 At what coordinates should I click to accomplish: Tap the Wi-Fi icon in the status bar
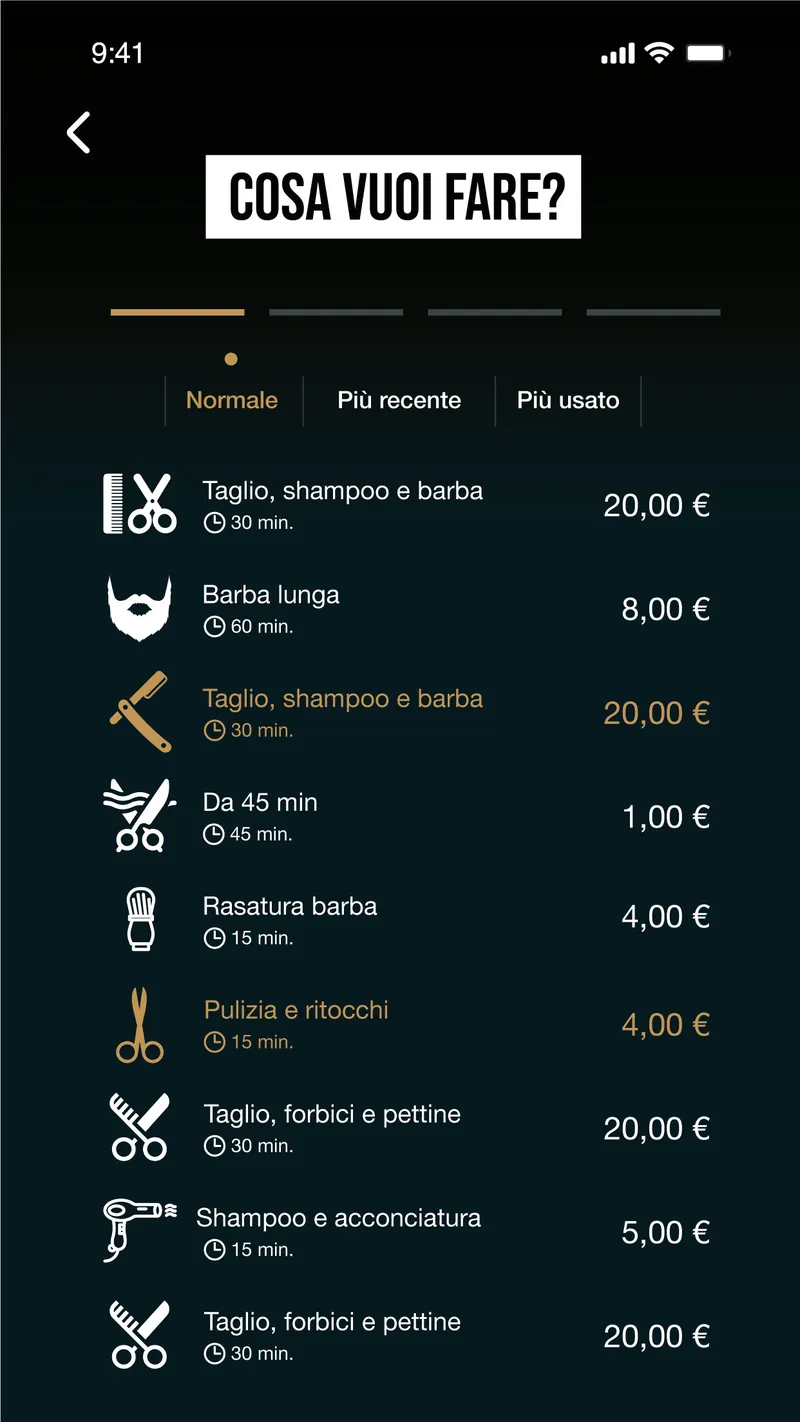tap(659, 53)
